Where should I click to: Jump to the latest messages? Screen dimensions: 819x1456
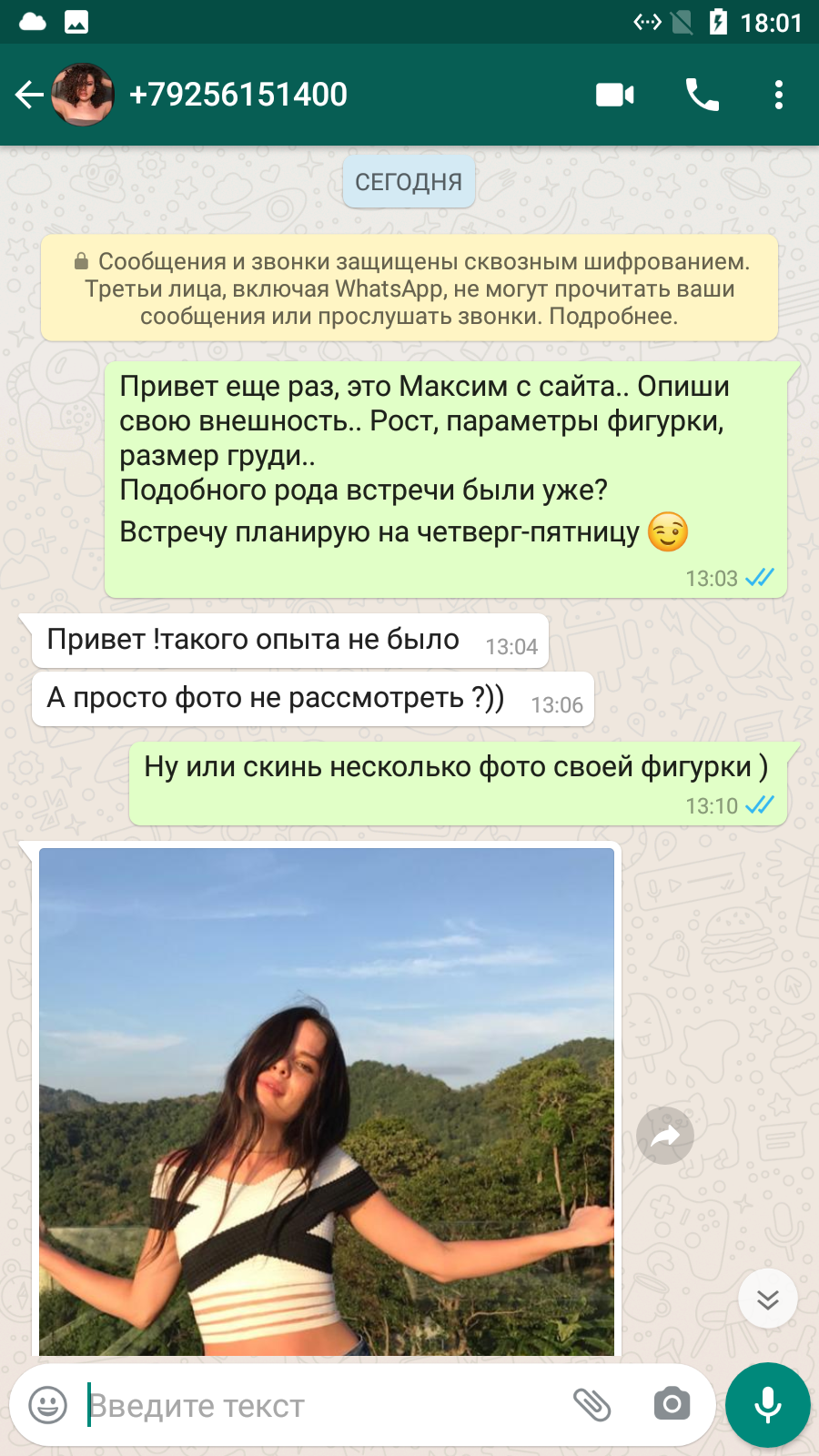coord(768,1299)
